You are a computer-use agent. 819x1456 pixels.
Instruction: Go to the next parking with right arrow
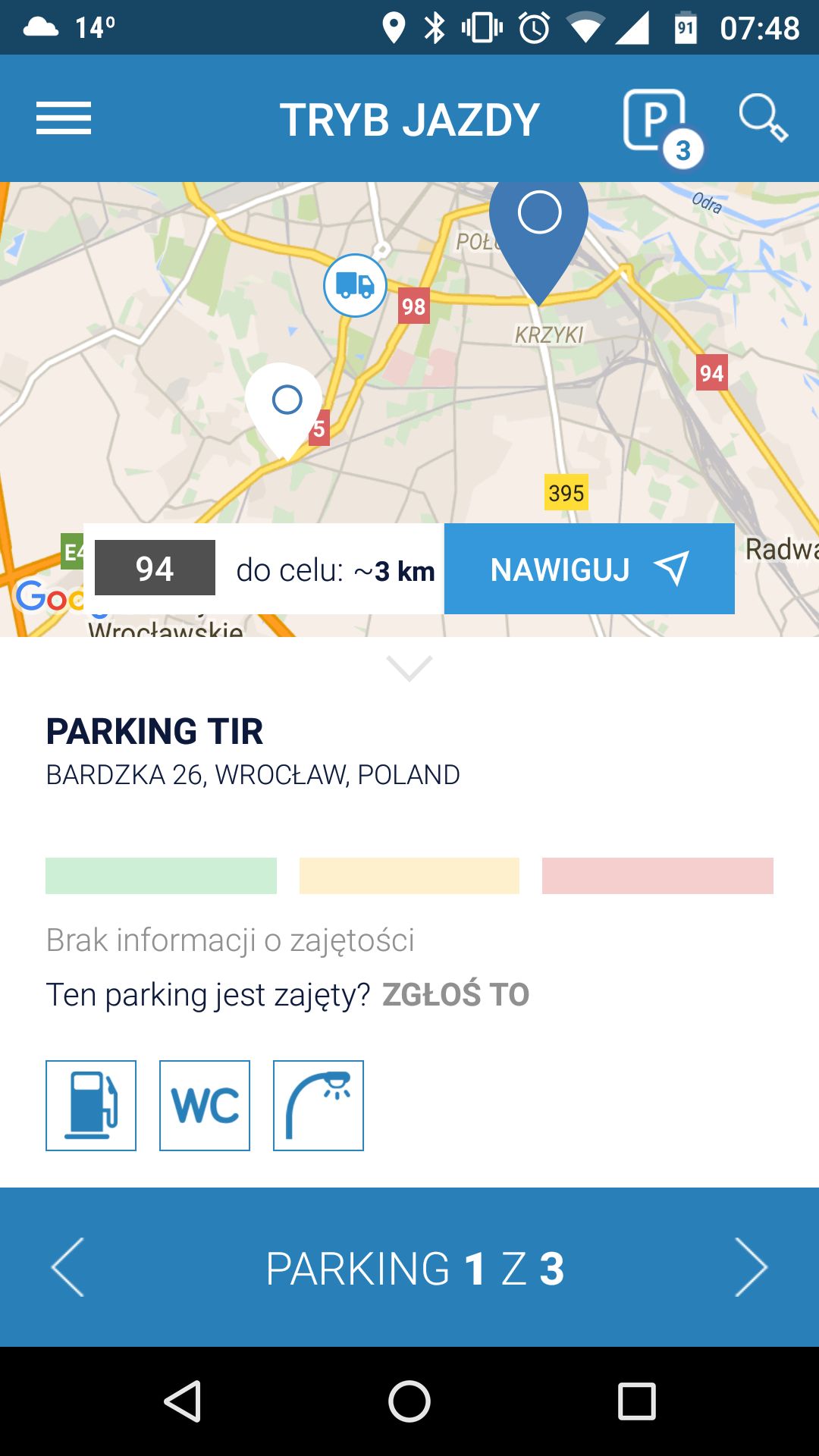tap(751, 1267)
